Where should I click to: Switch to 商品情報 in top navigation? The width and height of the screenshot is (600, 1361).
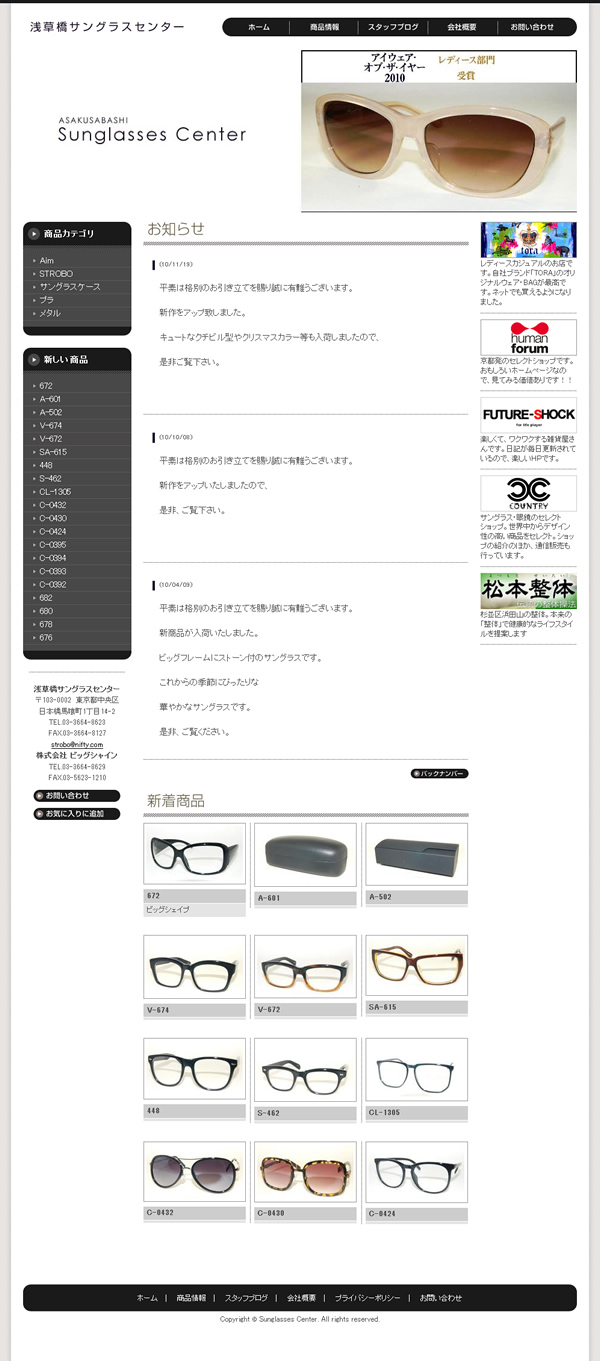coord(324,27)
